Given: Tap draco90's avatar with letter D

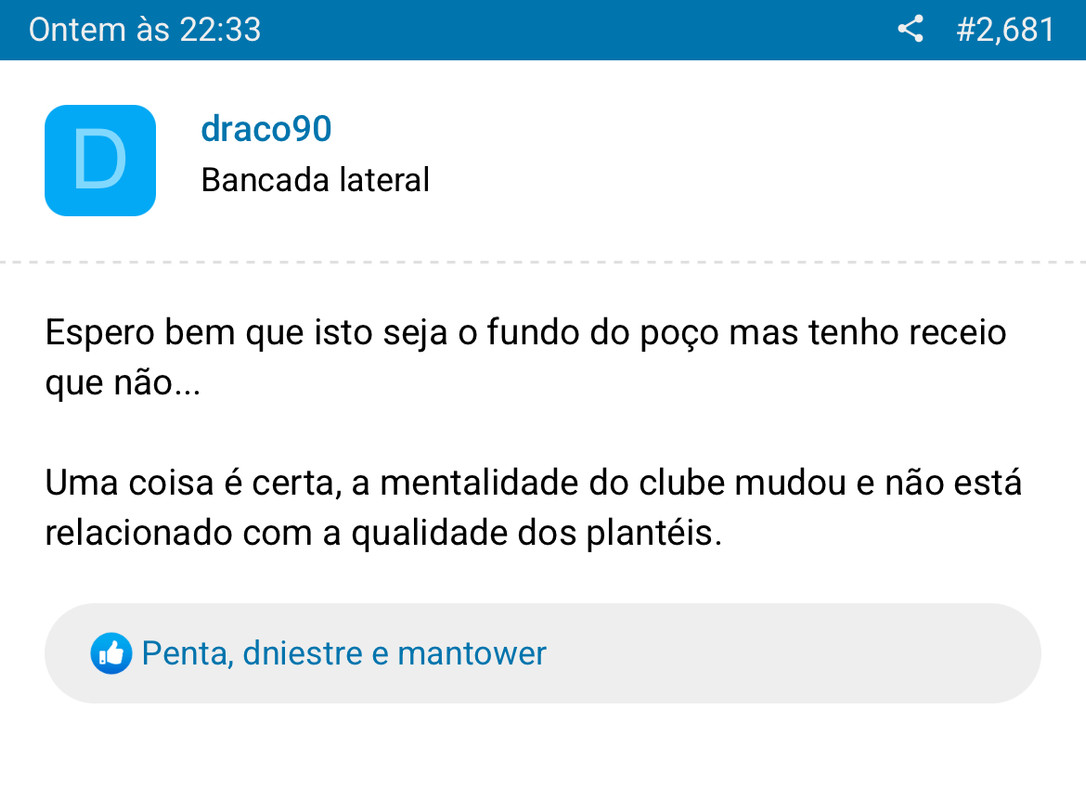Looking at the screenshot, I should pyautogui.click(x=100, y=160).
